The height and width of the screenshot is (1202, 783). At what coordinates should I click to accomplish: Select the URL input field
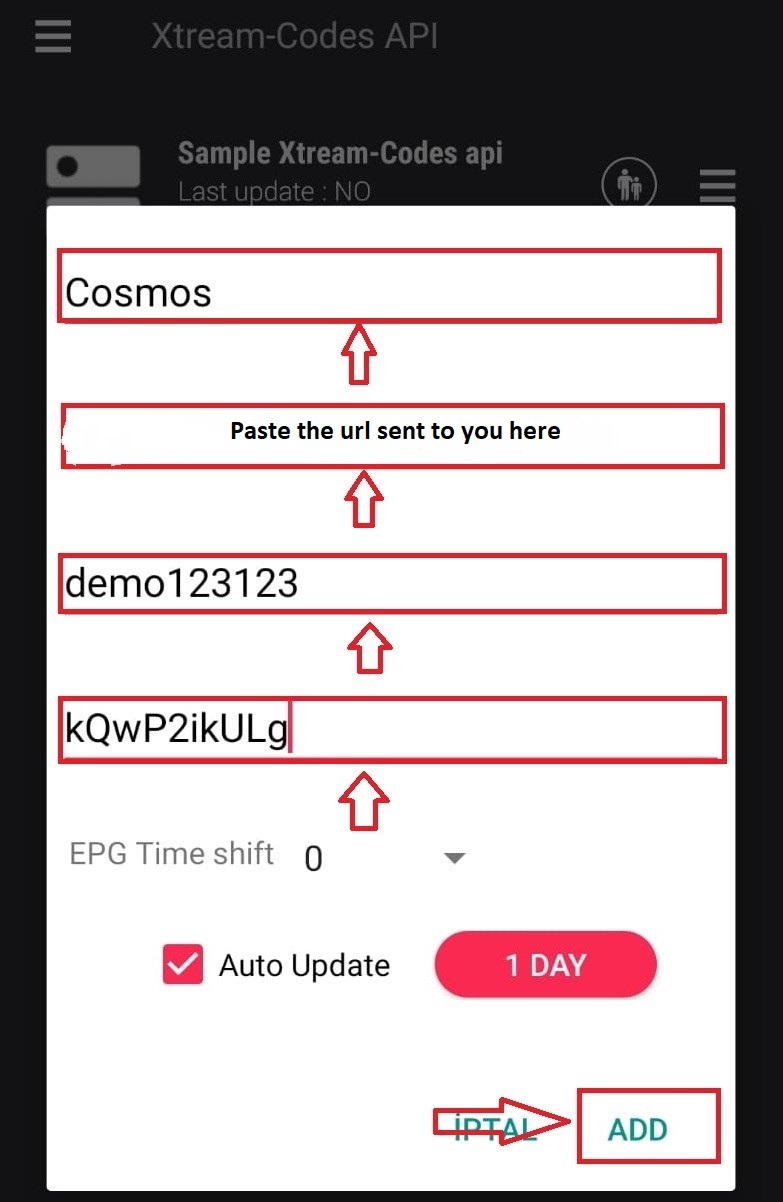pyautogui.click(x=392, y=435)
